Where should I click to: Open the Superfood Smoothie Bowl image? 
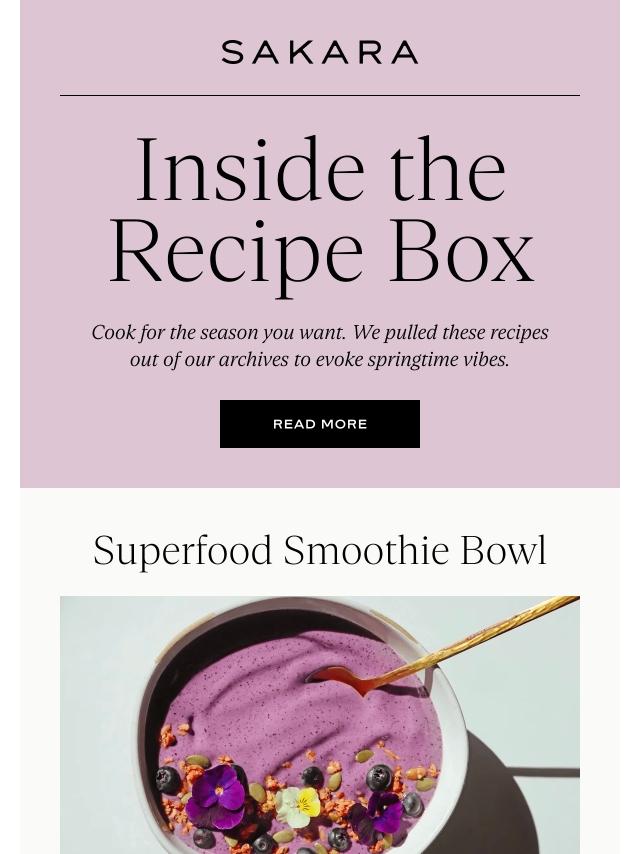[320, 725]
